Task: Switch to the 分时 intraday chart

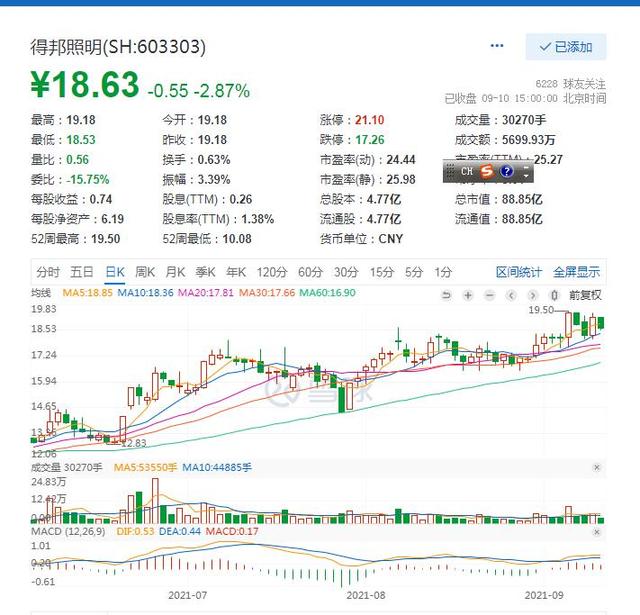Action: (48, 272)
